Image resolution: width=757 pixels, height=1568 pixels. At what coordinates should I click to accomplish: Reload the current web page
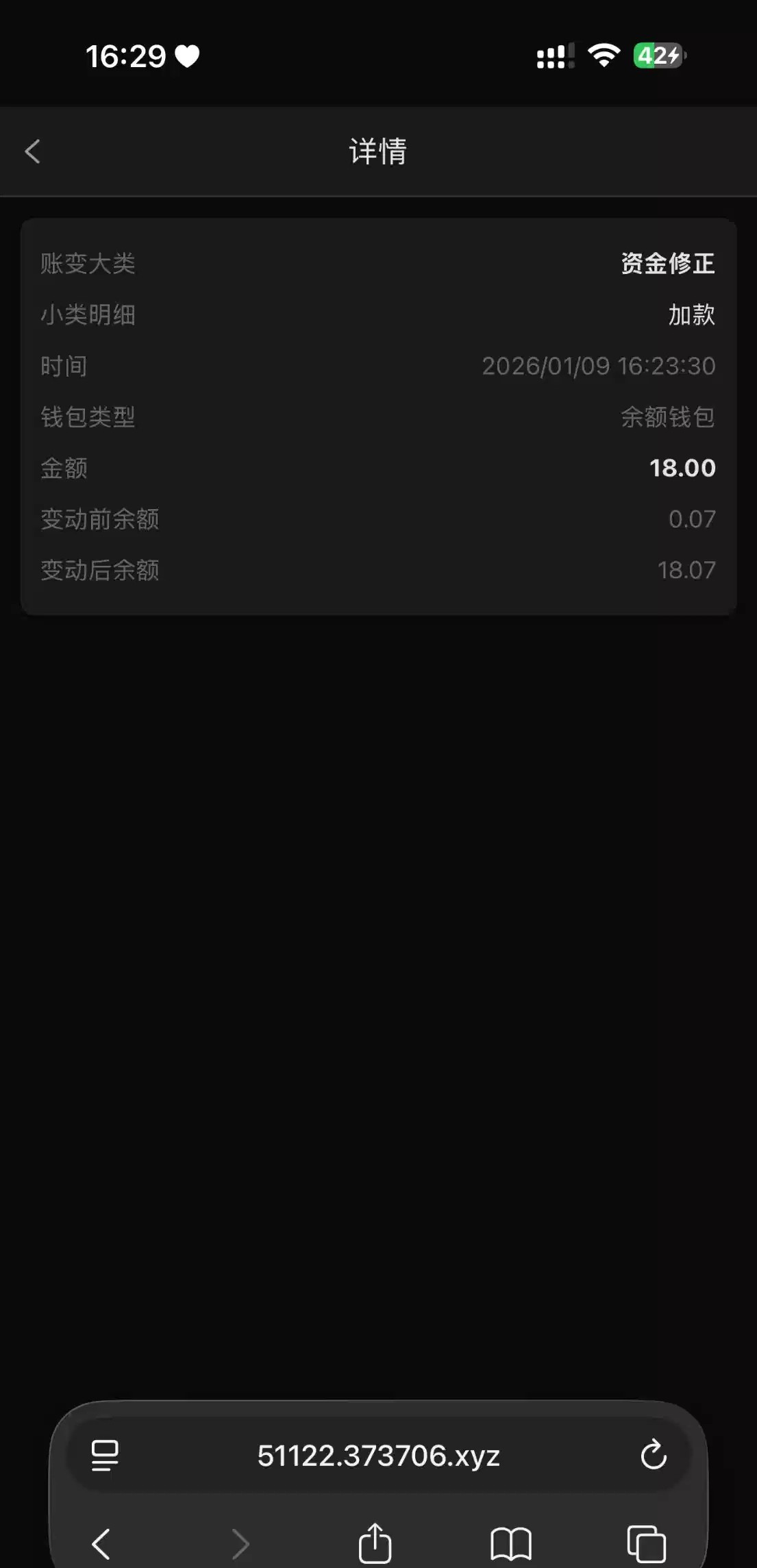click(654, 1454)
